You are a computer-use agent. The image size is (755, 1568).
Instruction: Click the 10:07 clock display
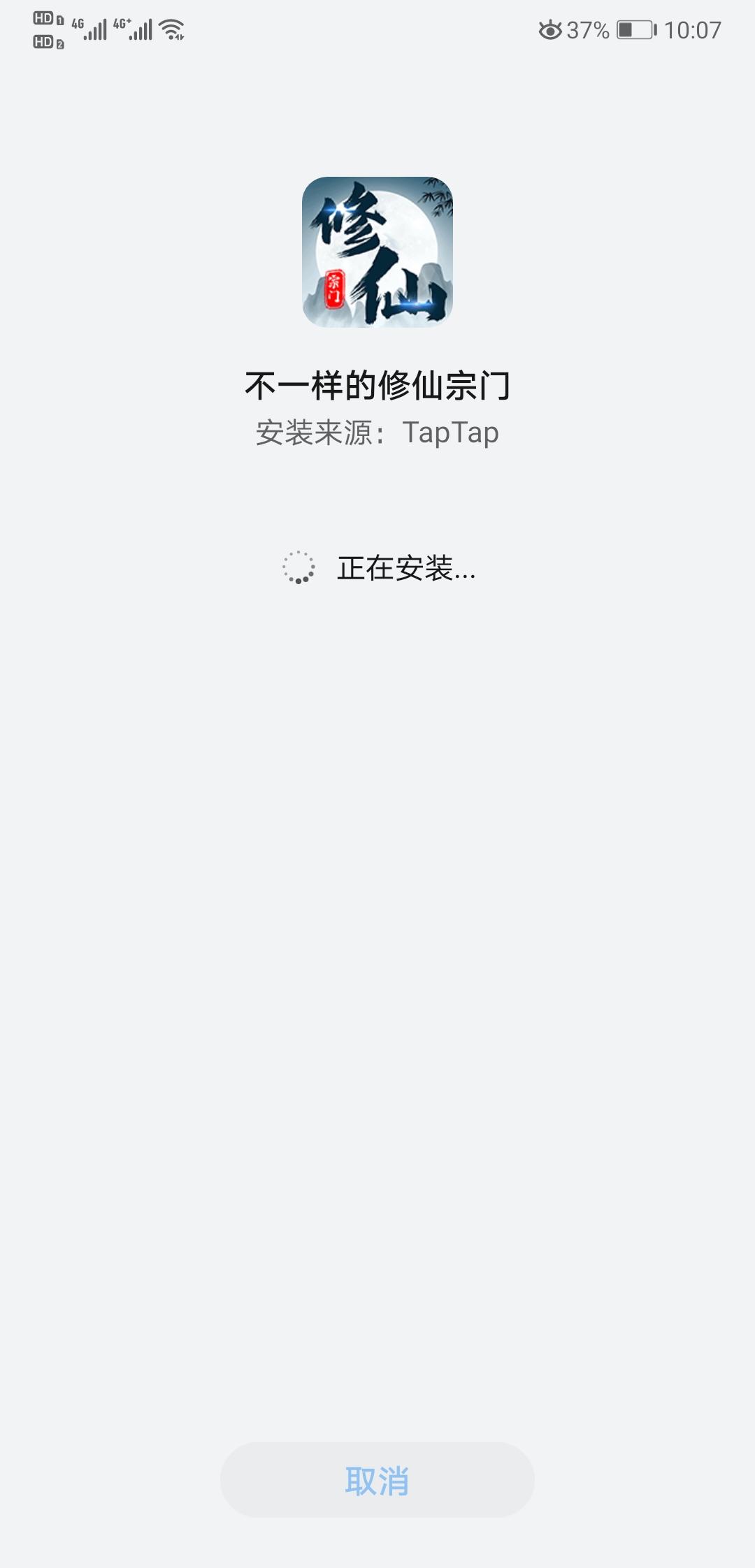coord(692,29)
